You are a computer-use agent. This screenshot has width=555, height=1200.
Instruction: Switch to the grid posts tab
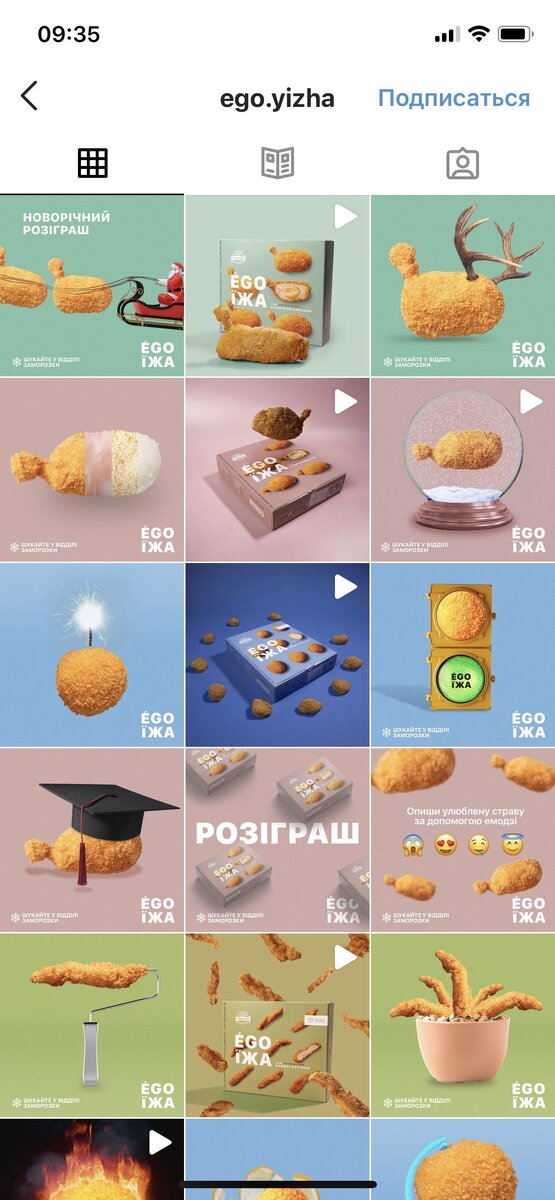(92, 163)
